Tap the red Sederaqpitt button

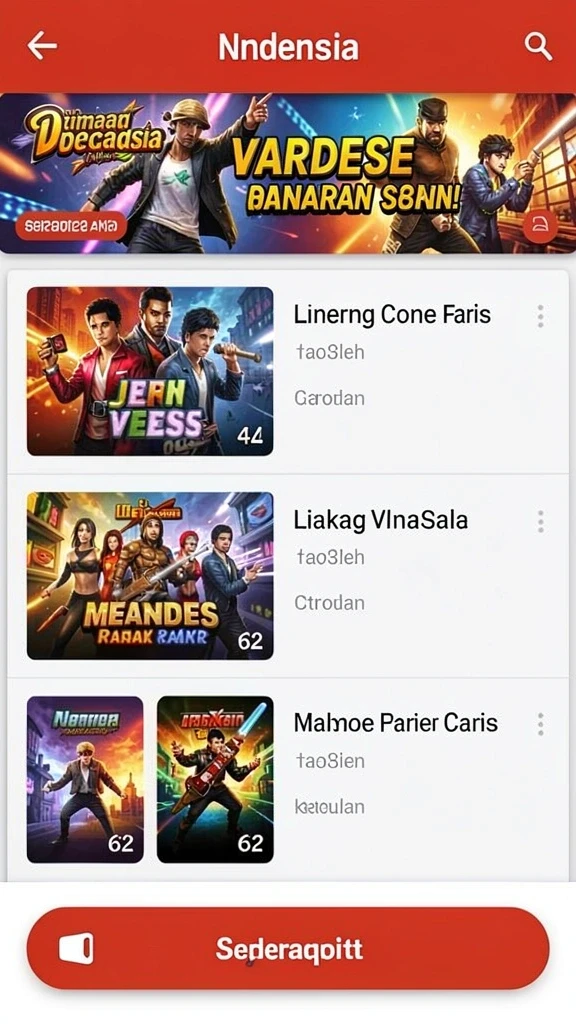pos(288,948)
